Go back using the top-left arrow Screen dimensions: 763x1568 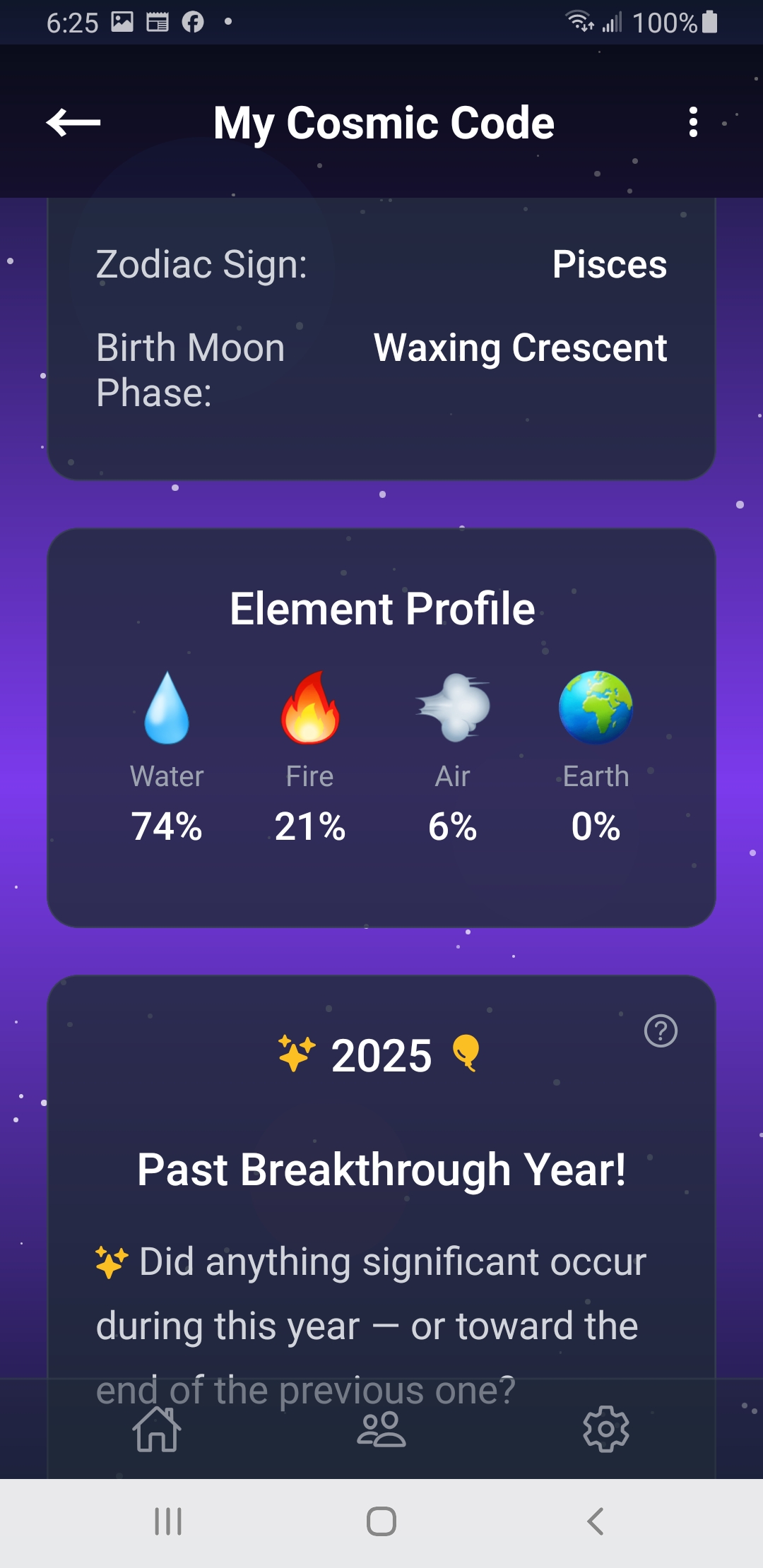pyautogui.click(x=73, y=122)
